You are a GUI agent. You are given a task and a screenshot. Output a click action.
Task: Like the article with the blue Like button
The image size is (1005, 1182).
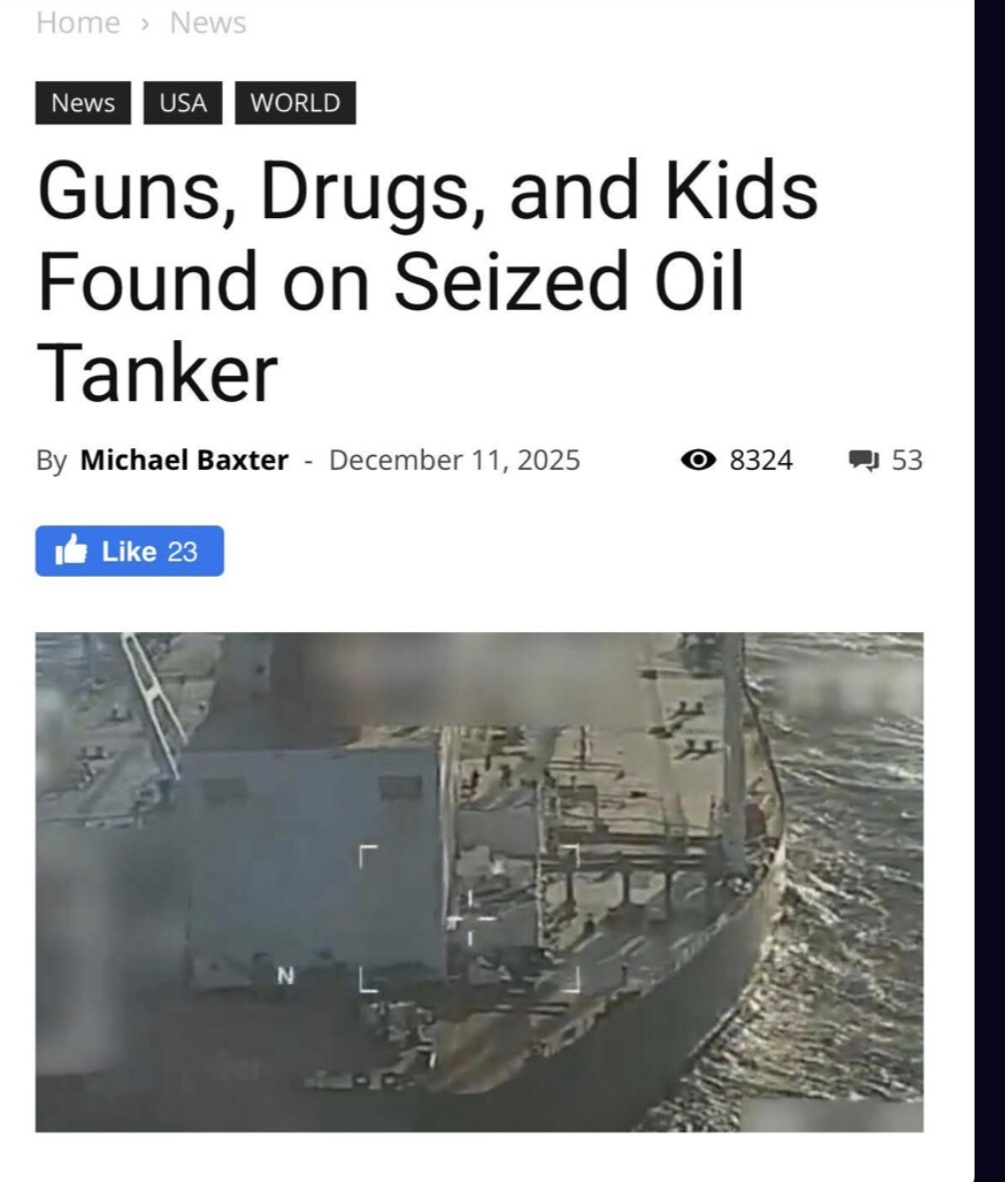[129, 550]
